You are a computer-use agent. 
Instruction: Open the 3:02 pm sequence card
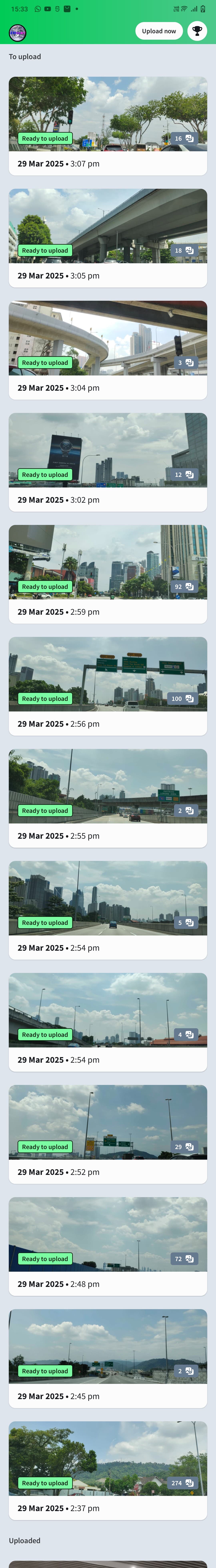(x=108, y=462)
